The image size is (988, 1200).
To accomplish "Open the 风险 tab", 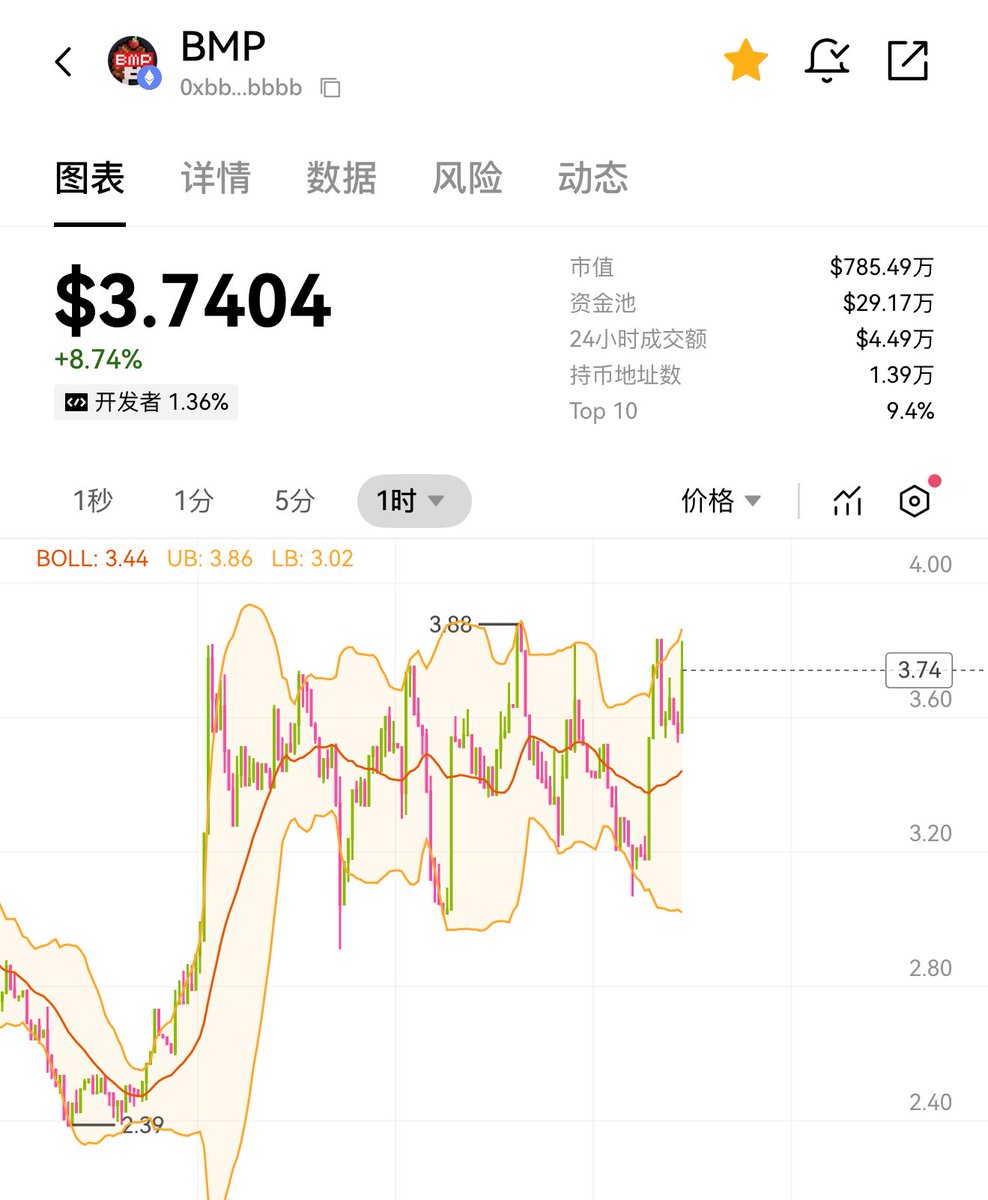I will click(x=467, y=178).
